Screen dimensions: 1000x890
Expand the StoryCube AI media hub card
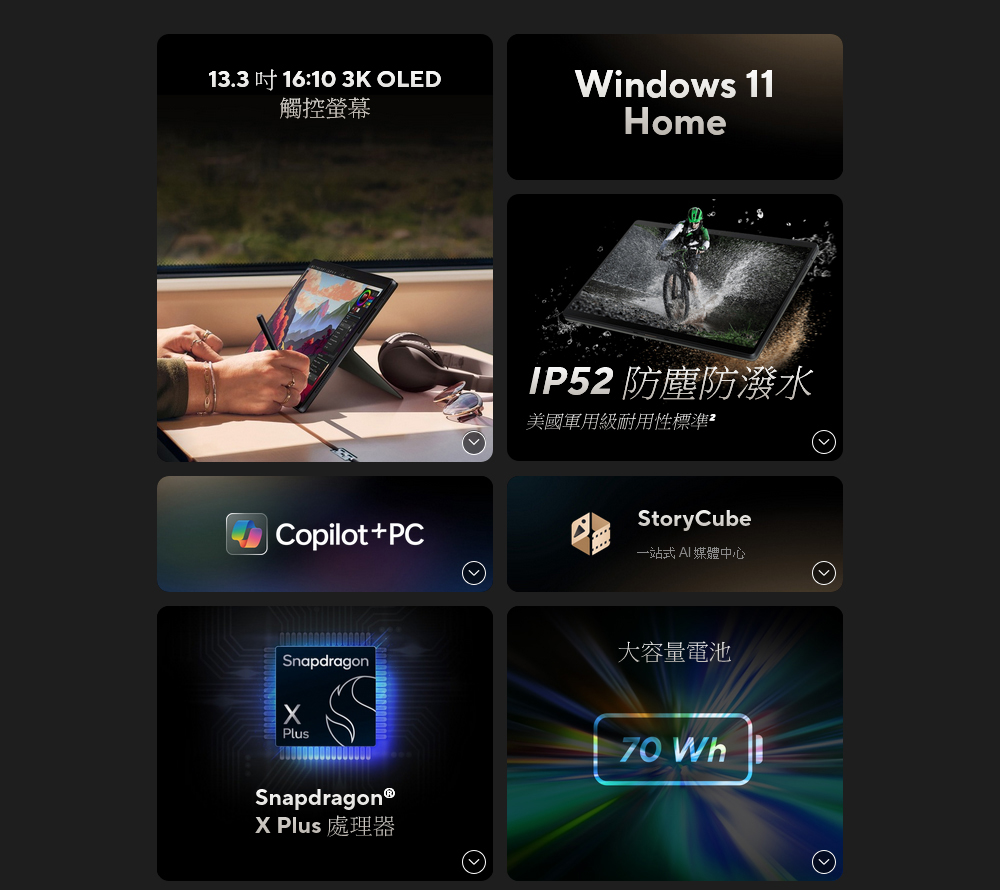click(823, 573)
